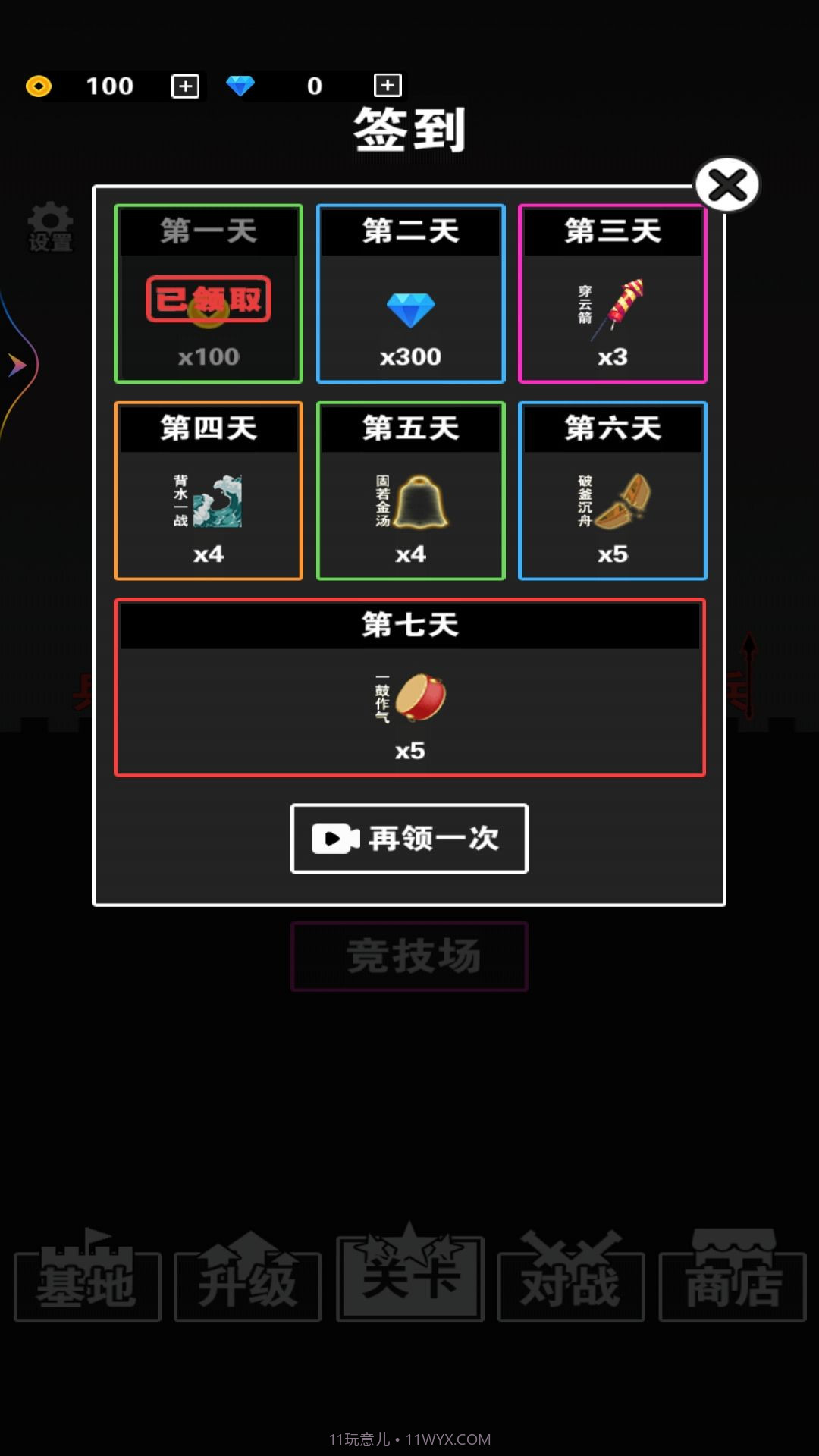Tap the gold coin icon in top bar
Screen dimensions: 819x1456
(39, 86)
